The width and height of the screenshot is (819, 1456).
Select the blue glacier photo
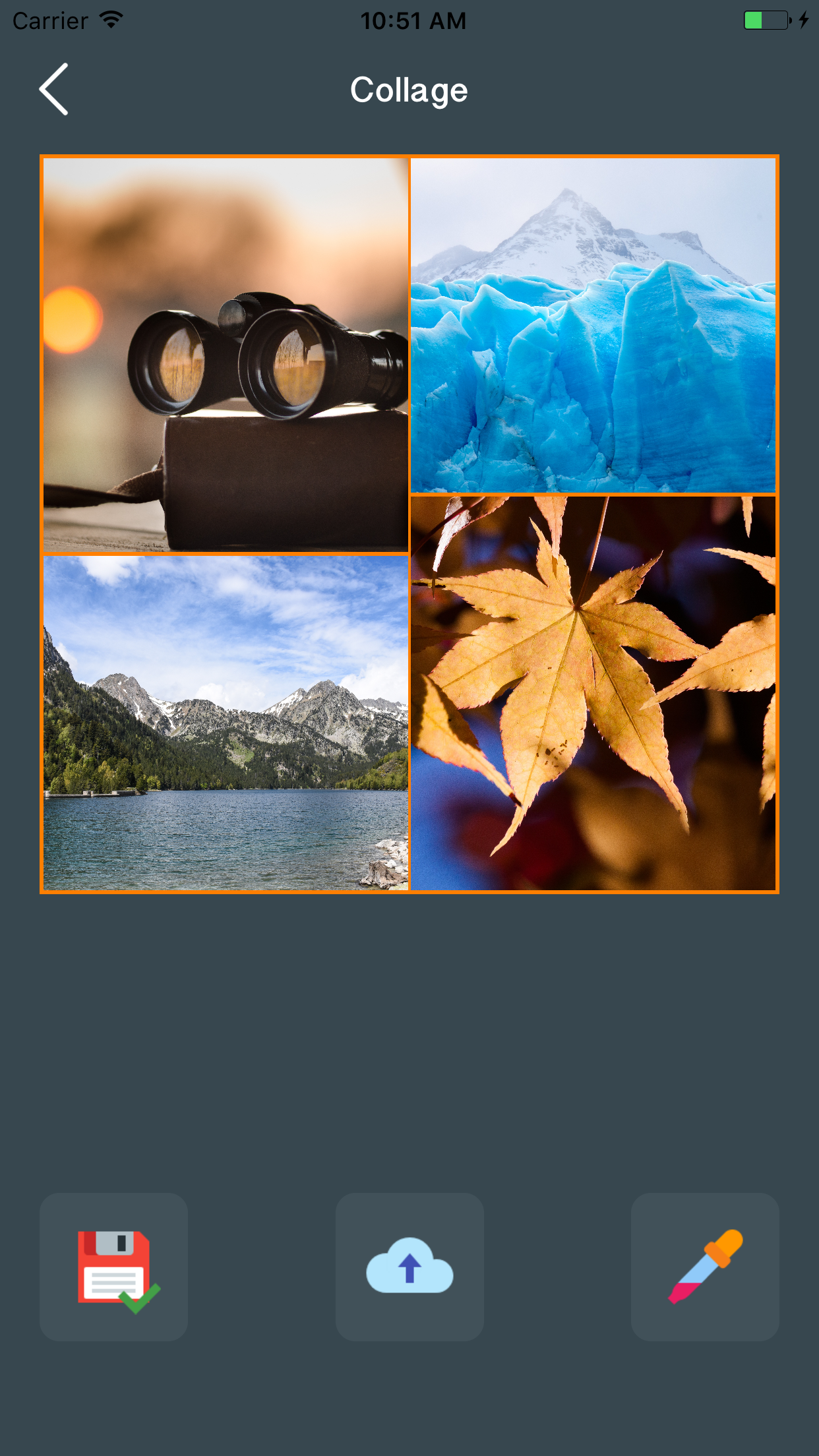[x=593, y=323]
